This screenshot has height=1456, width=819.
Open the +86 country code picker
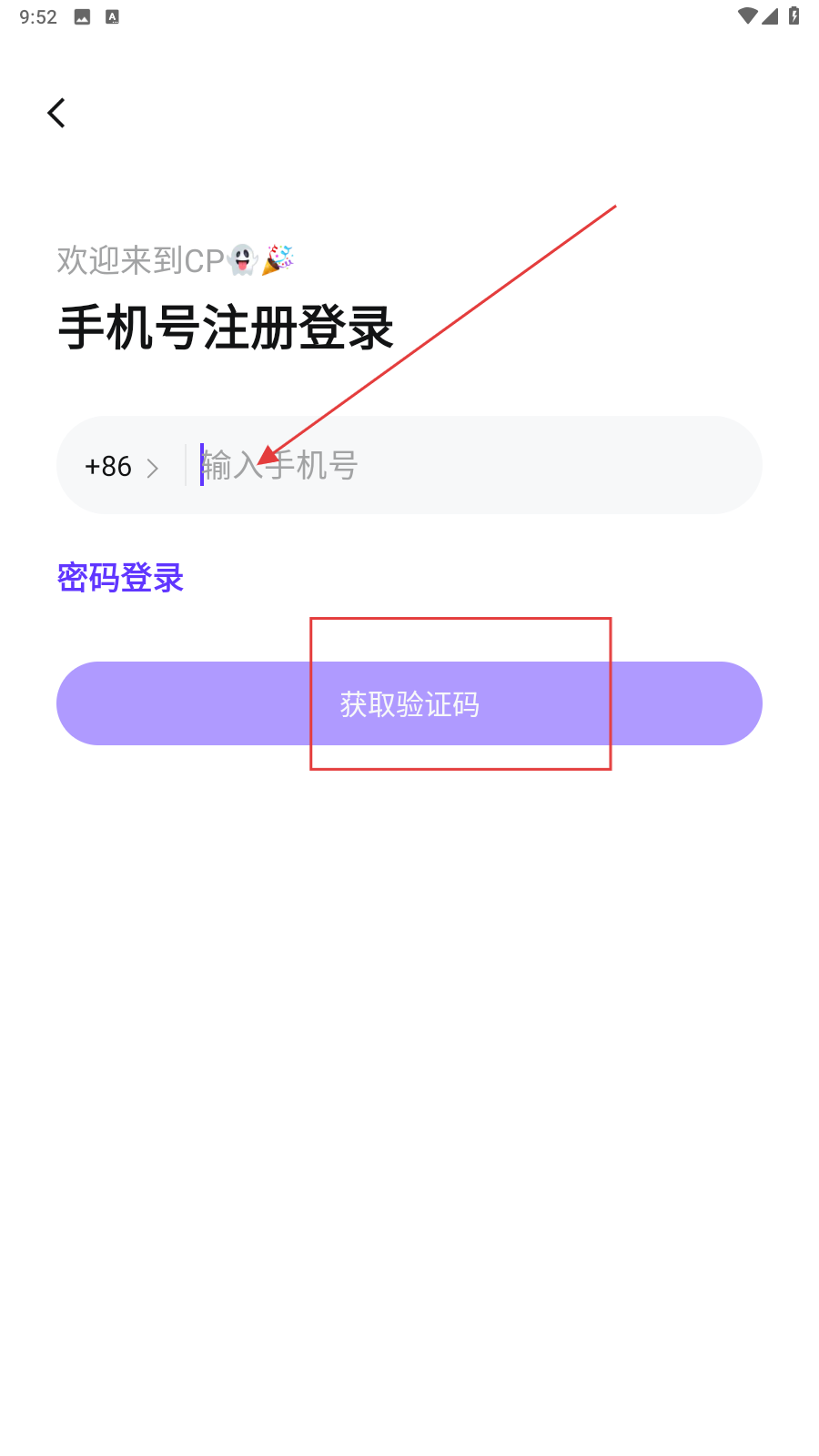coord(121,466)
